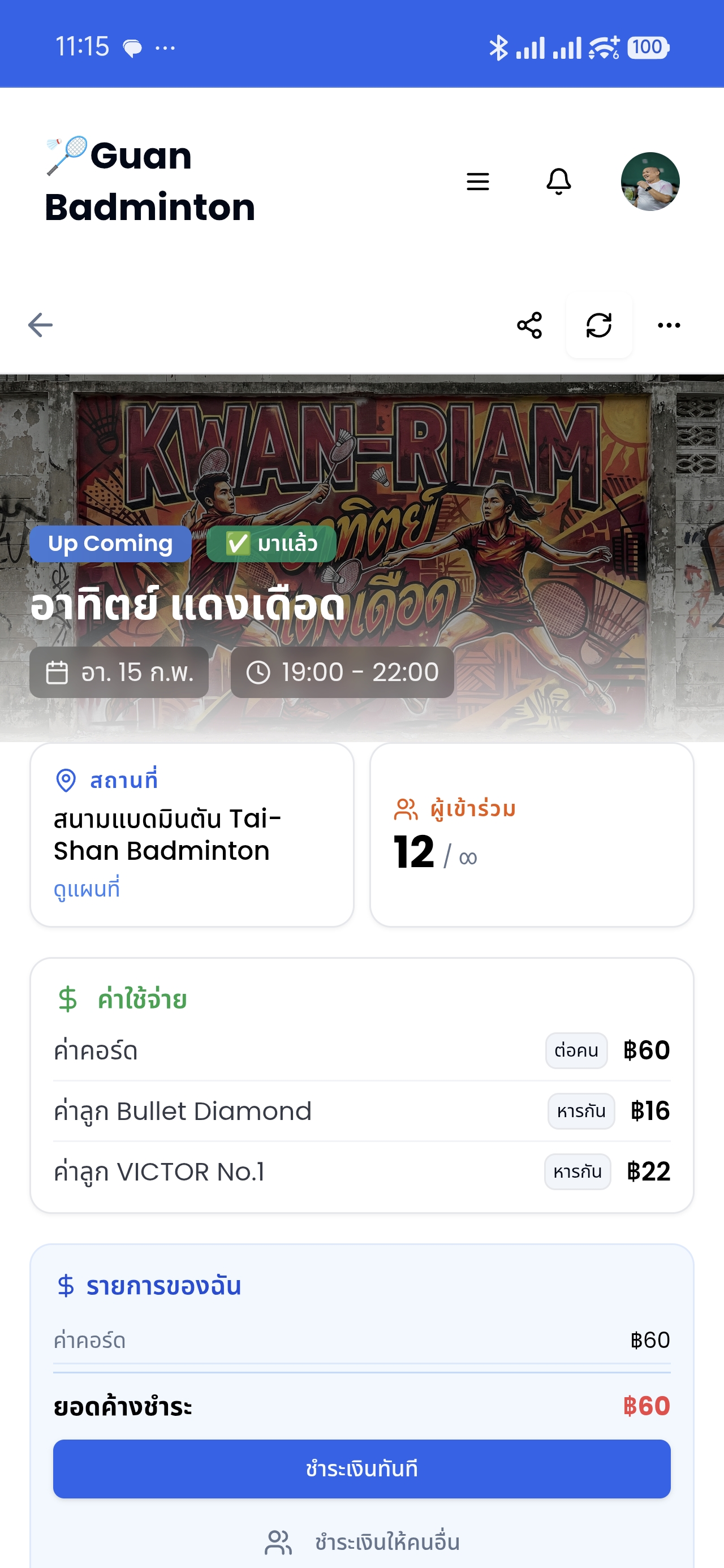This screenshot has width=724, height=1568.
Task: Share this badminton event
Action: pos(529,325)
